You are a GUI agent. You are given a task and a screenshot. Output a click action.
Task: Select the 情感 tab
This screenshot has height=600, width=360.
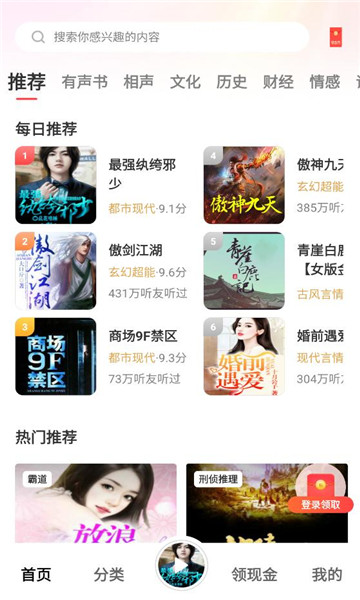click(x=325, y=82)
